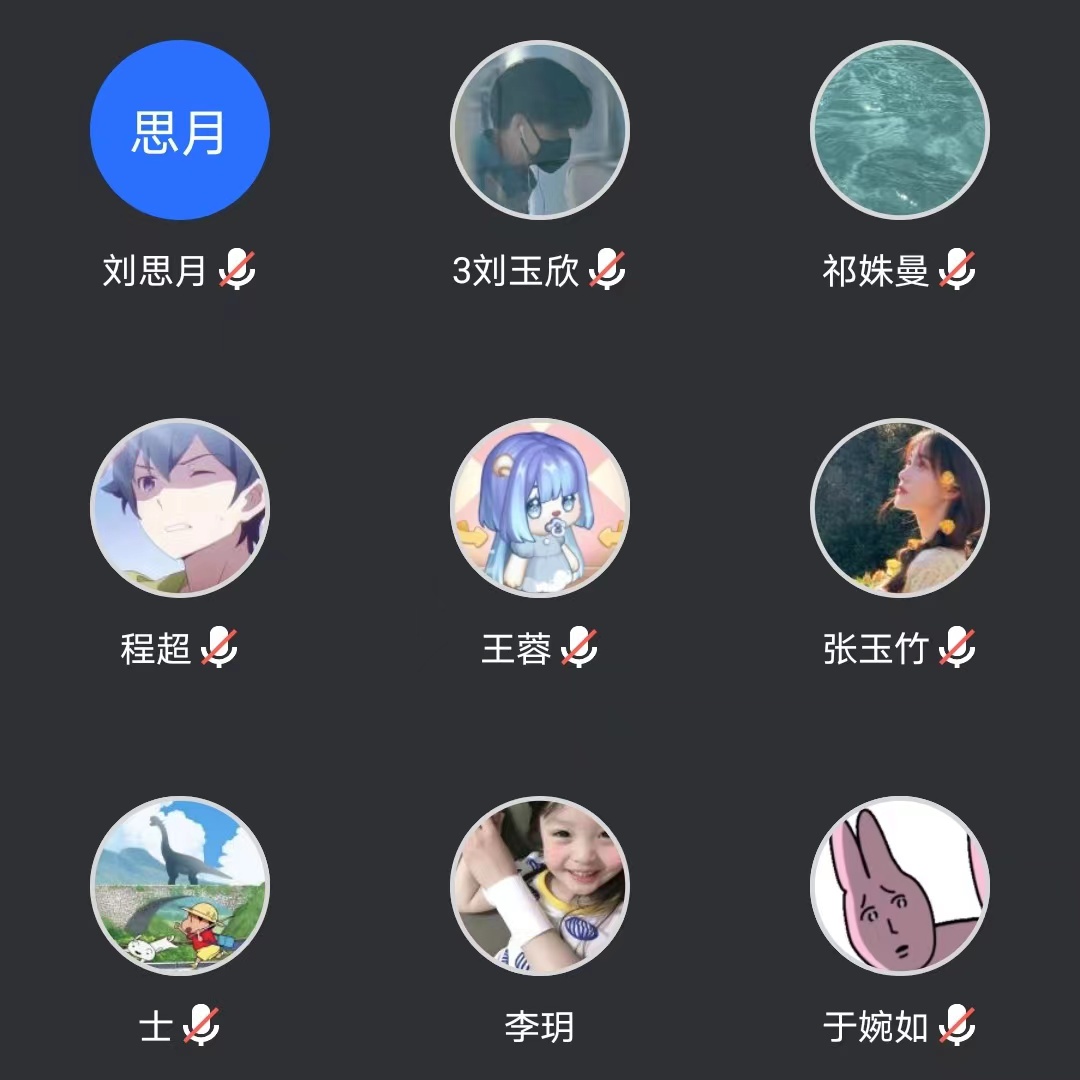Open the participant named 士

click(x=180, y=886)
